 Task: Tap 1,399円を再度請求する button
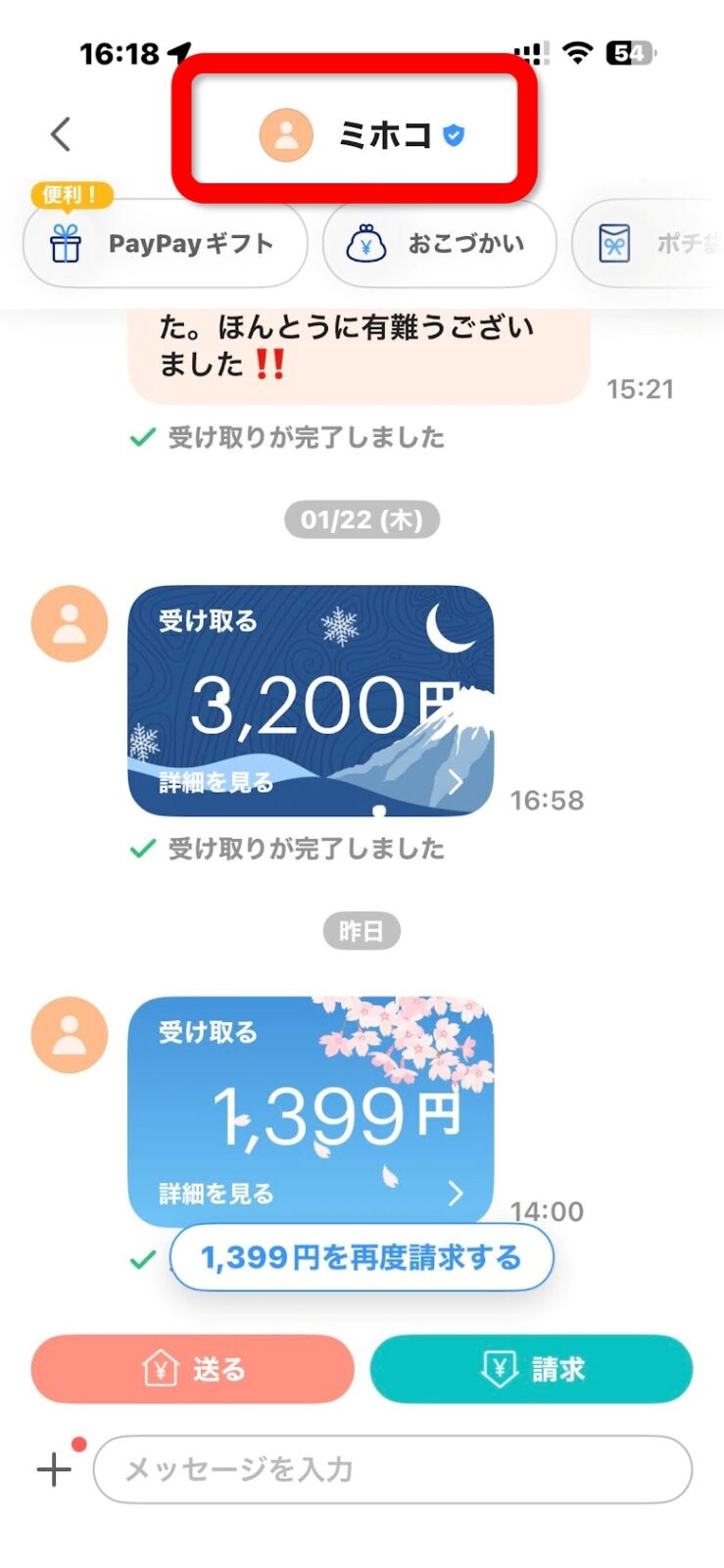tap(362, 1257)
